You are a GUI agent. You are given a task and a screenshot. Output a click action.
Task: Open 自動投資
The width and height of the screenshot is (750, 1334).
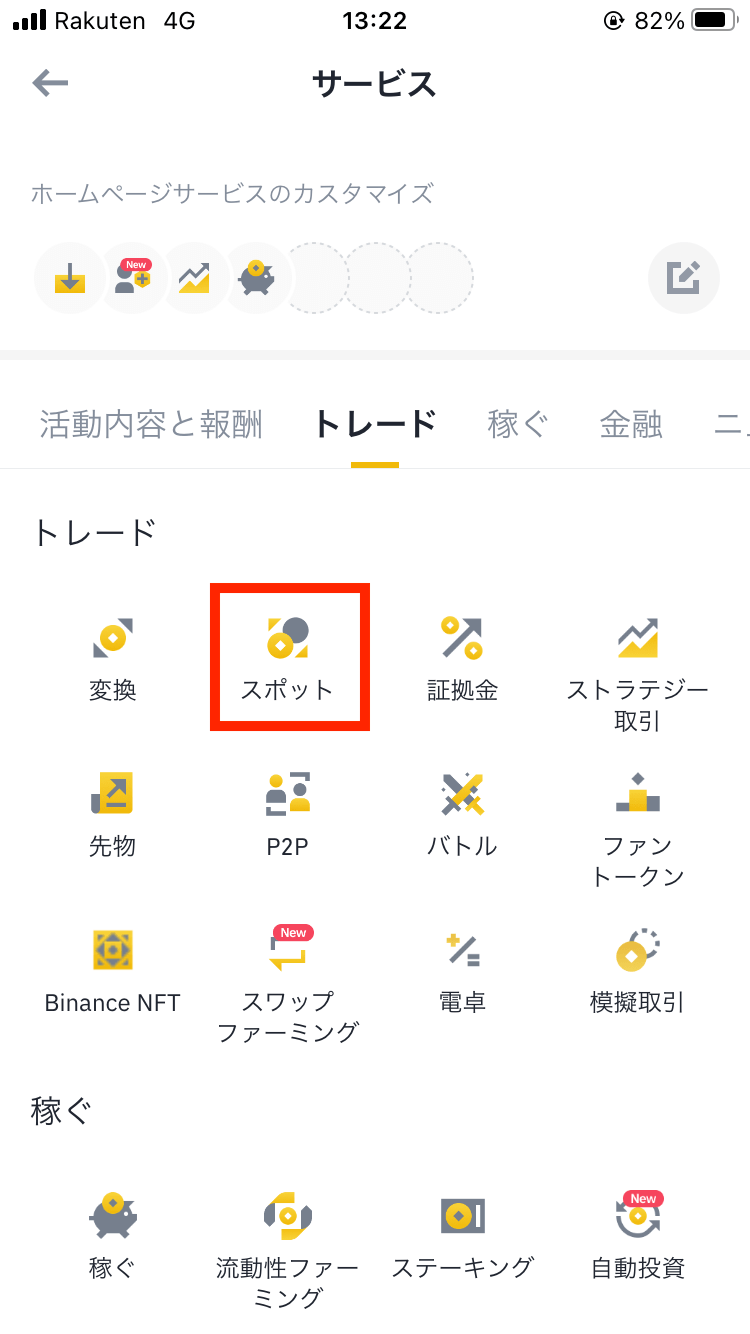[637, 1237]
